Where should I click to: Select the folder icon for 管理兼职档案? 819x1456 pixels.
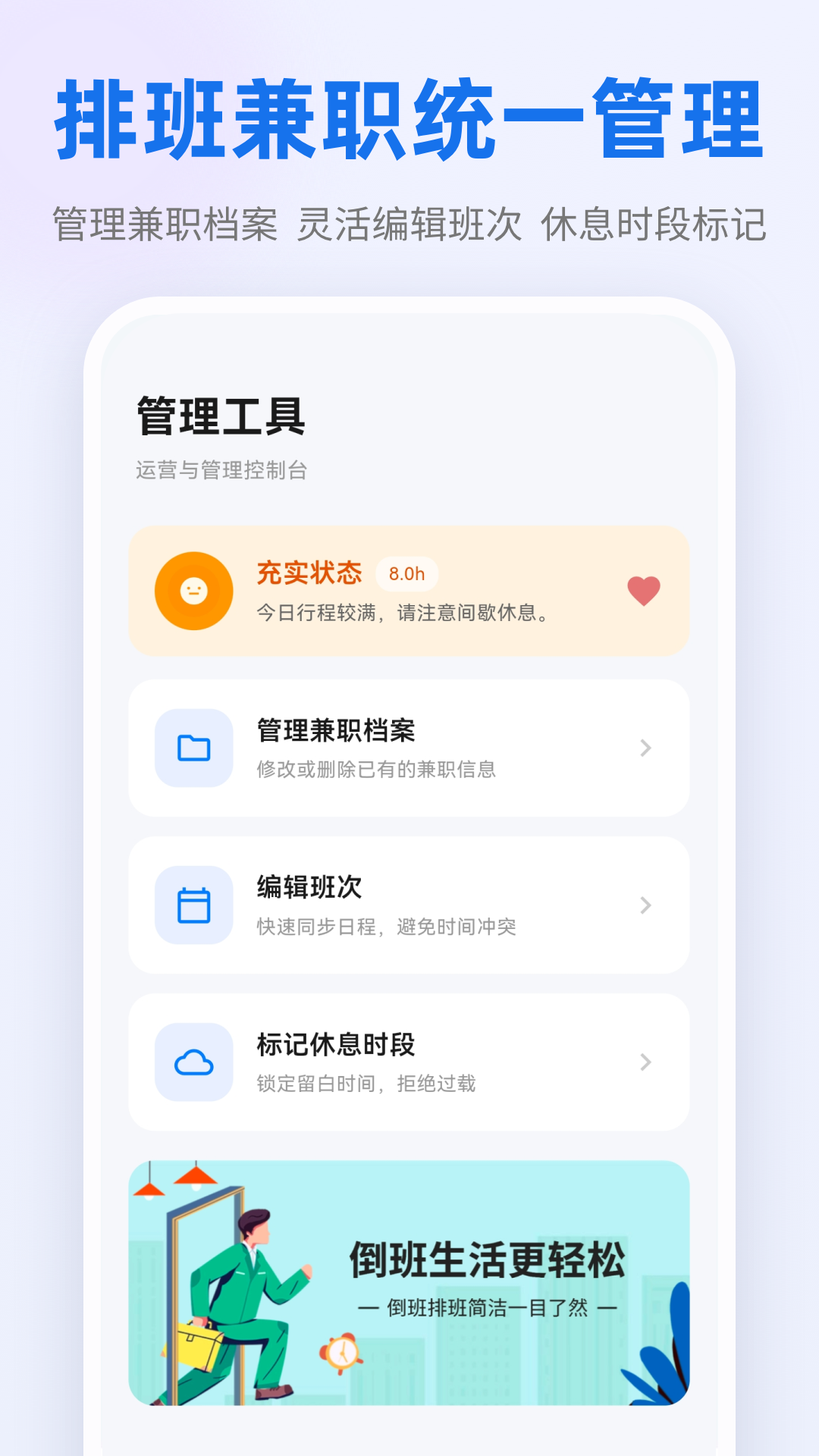[193, 748]
